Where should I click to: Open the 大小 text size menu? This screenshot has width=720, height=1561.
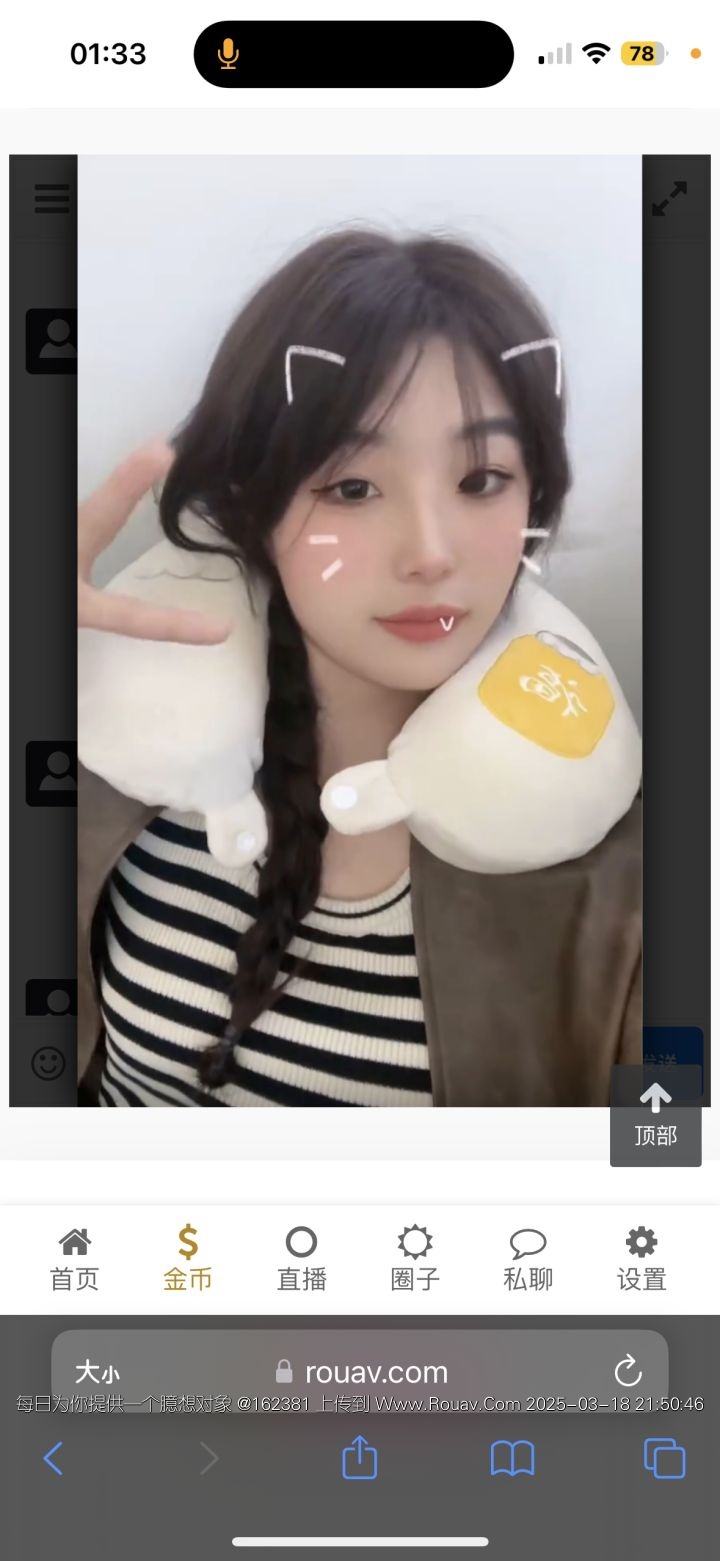97,1372
